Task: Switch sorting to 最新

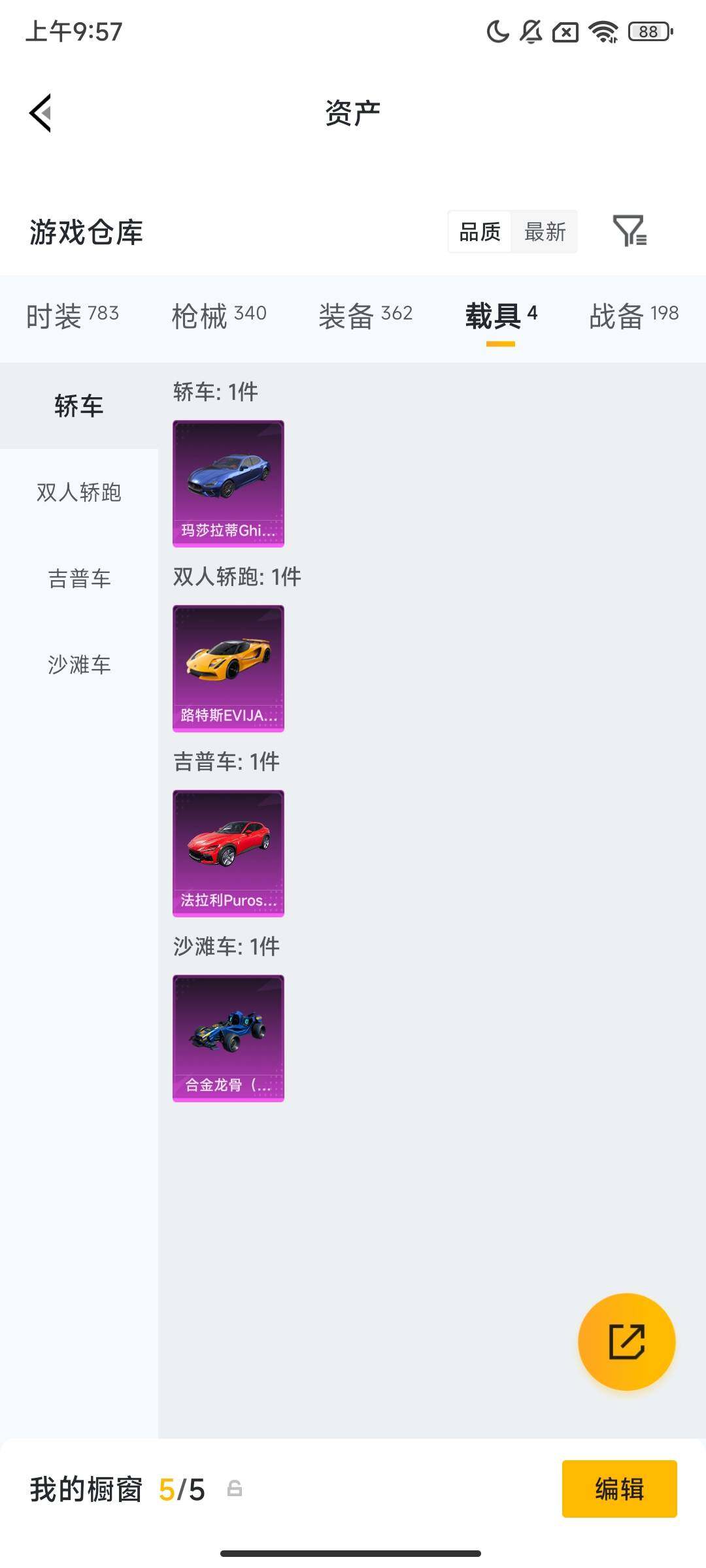Action: pos(545,233)
